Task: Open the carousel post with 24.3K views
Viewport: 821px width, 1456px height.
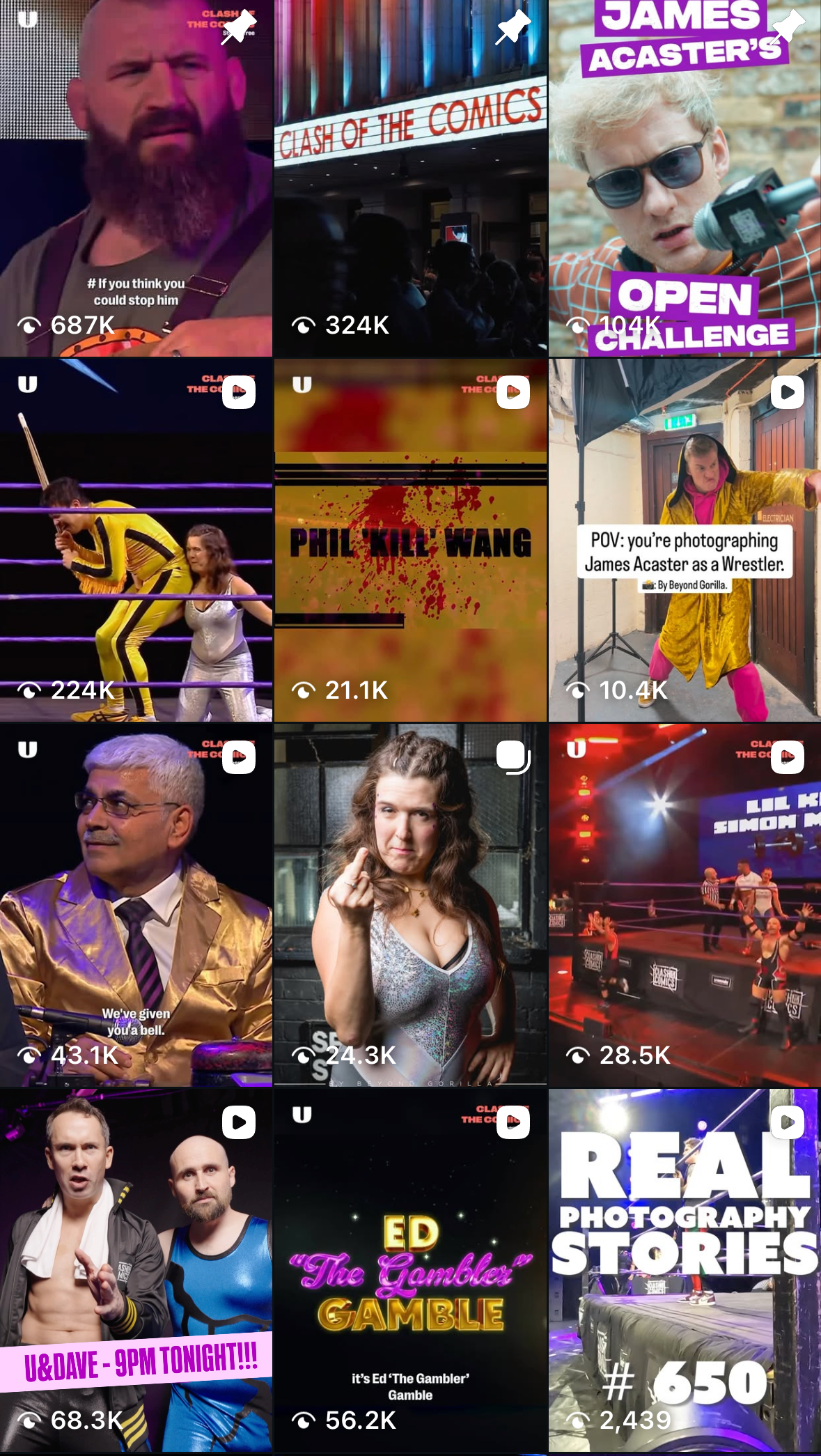Action: (x=410, y=906)
